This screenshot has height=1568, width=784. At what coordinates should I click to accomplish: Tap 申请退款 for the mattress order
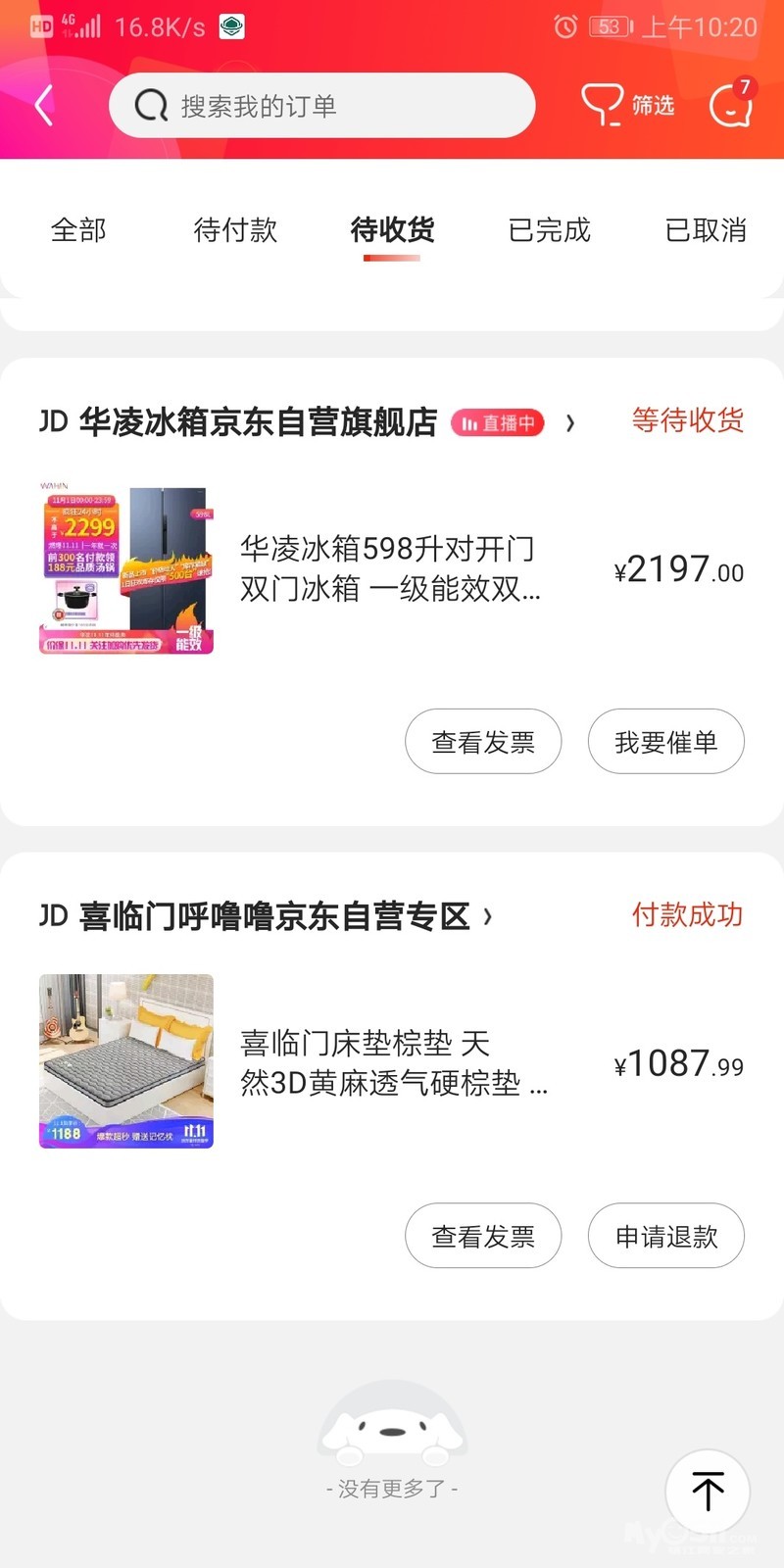tap(666, 1236)
